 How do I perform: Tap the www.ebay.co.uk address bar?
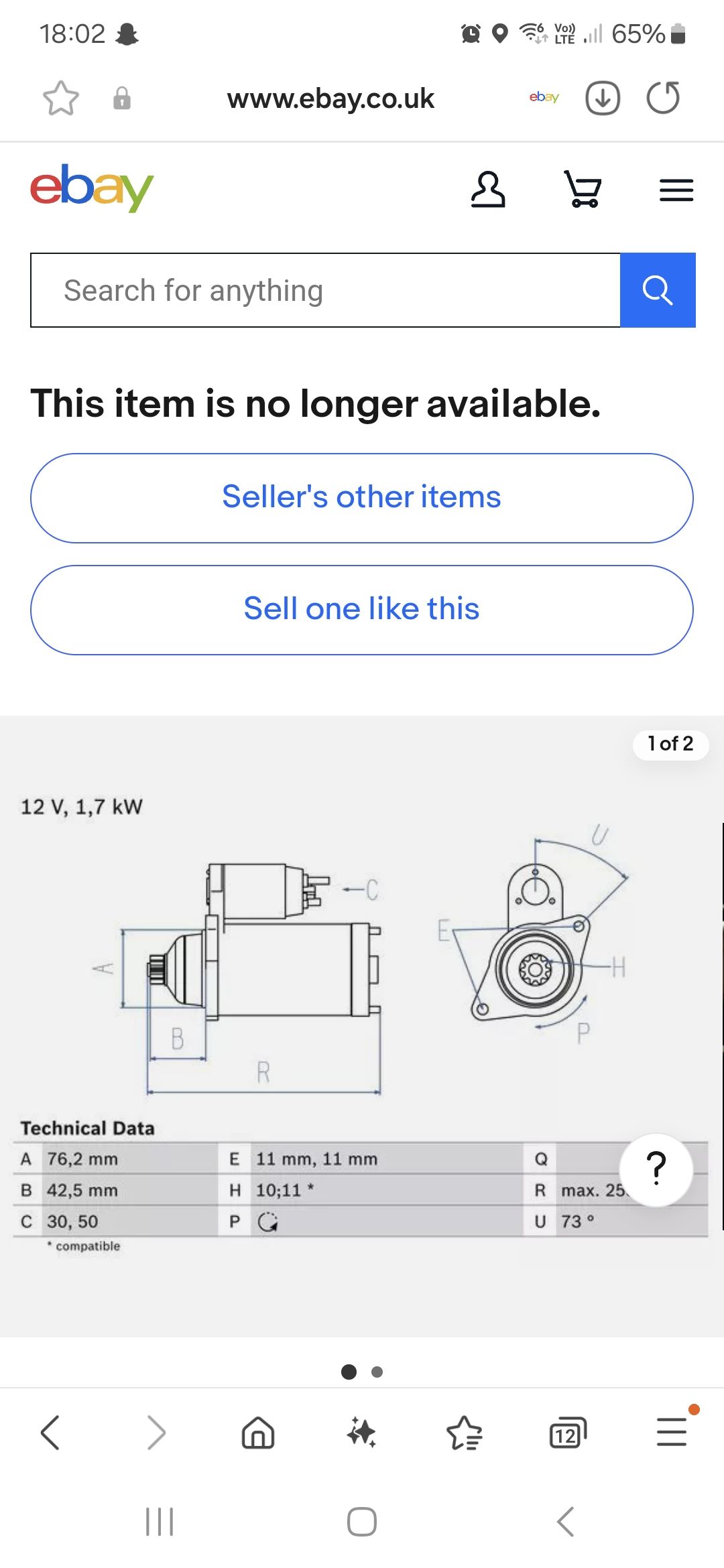point(330,99)
